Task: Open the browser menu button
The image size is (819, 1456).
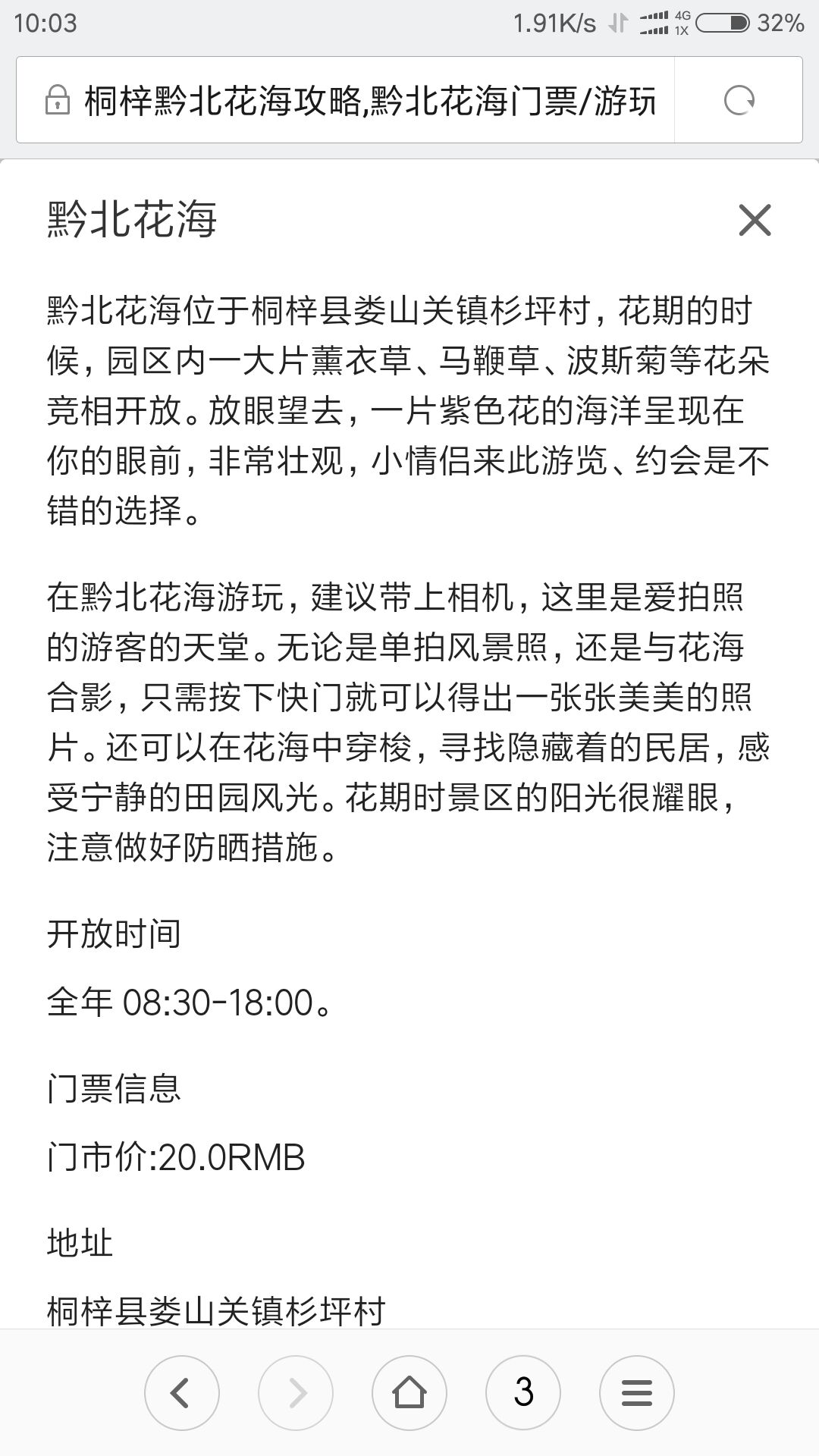Action: click(637, 1393)
